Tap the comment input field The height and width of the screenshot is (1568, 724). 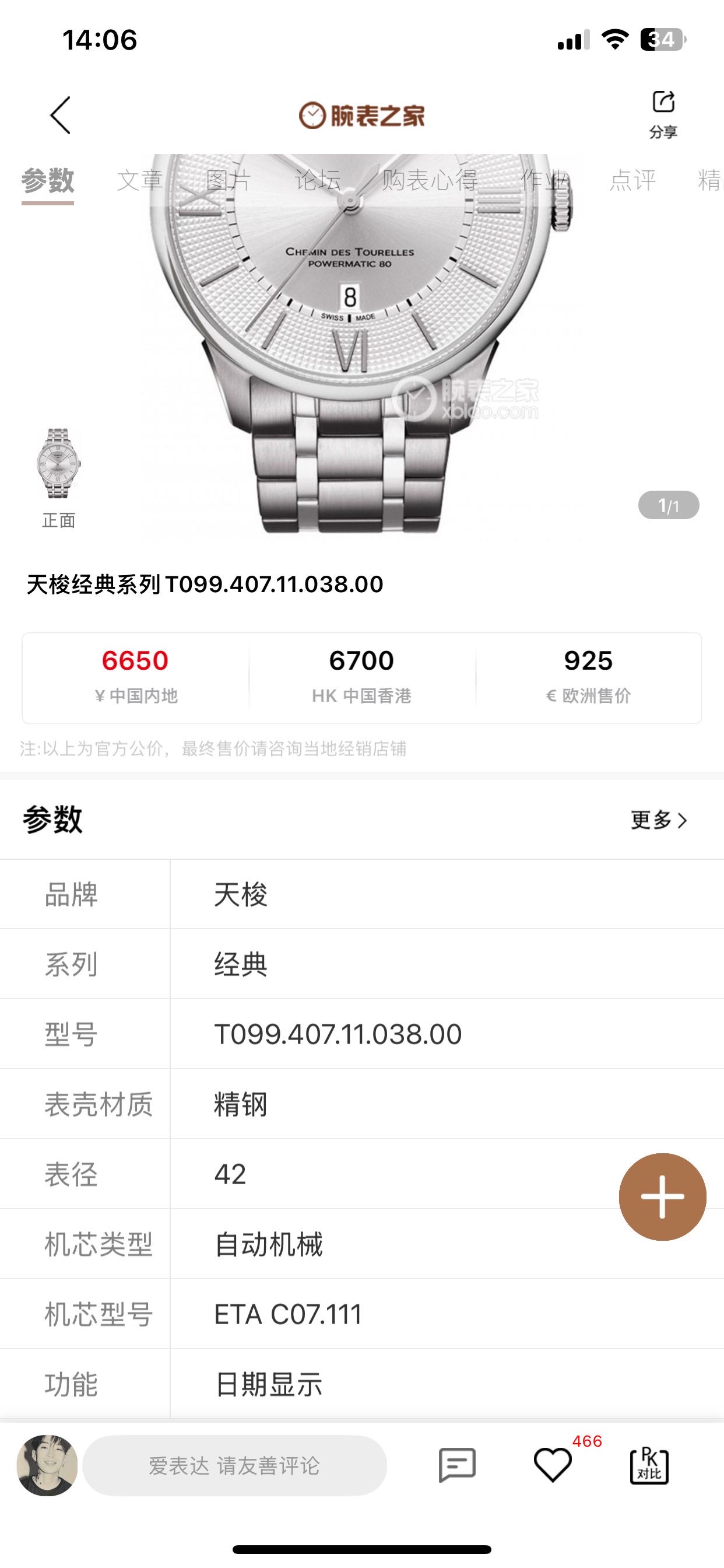(234, 1466)
